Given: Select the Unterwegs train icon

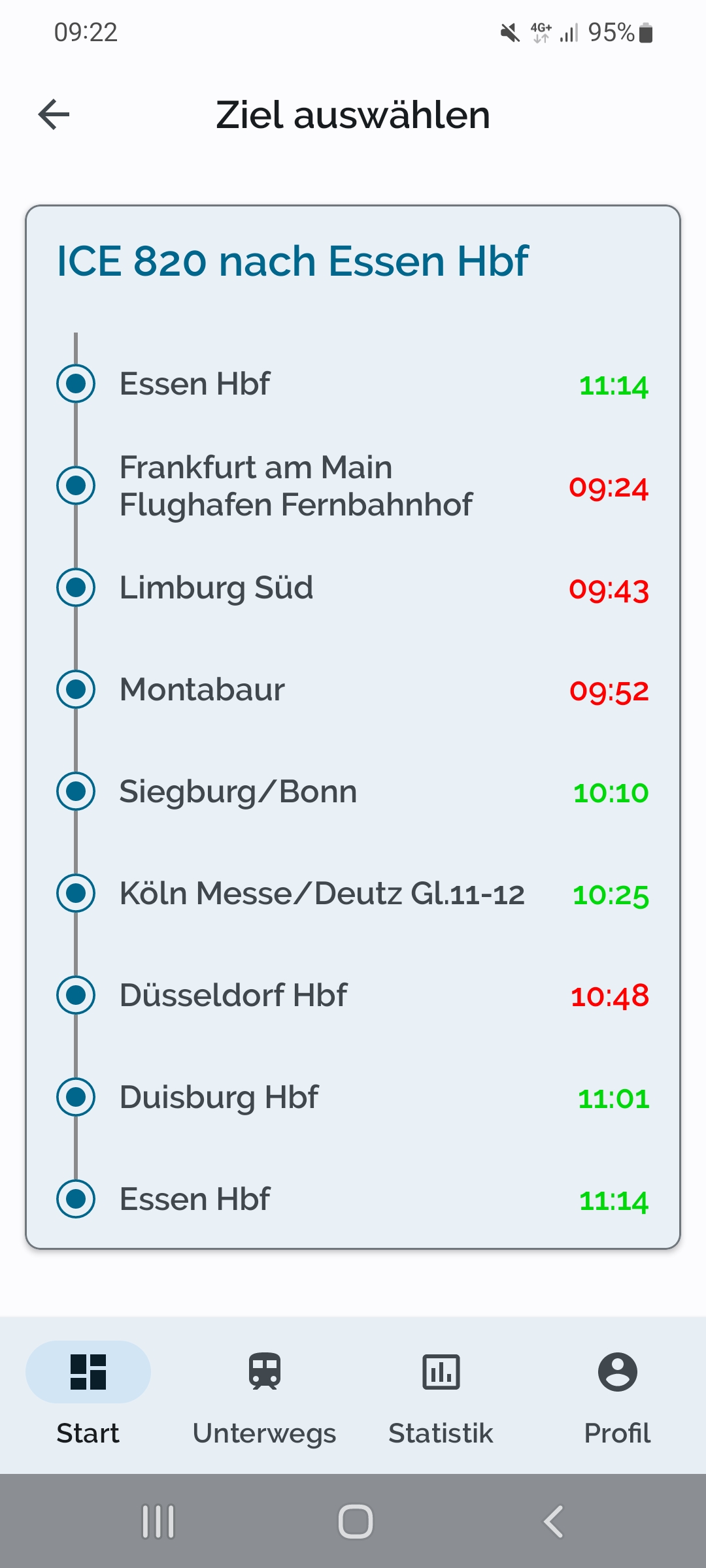Looking at the screenshot, I should [265, 1373].
